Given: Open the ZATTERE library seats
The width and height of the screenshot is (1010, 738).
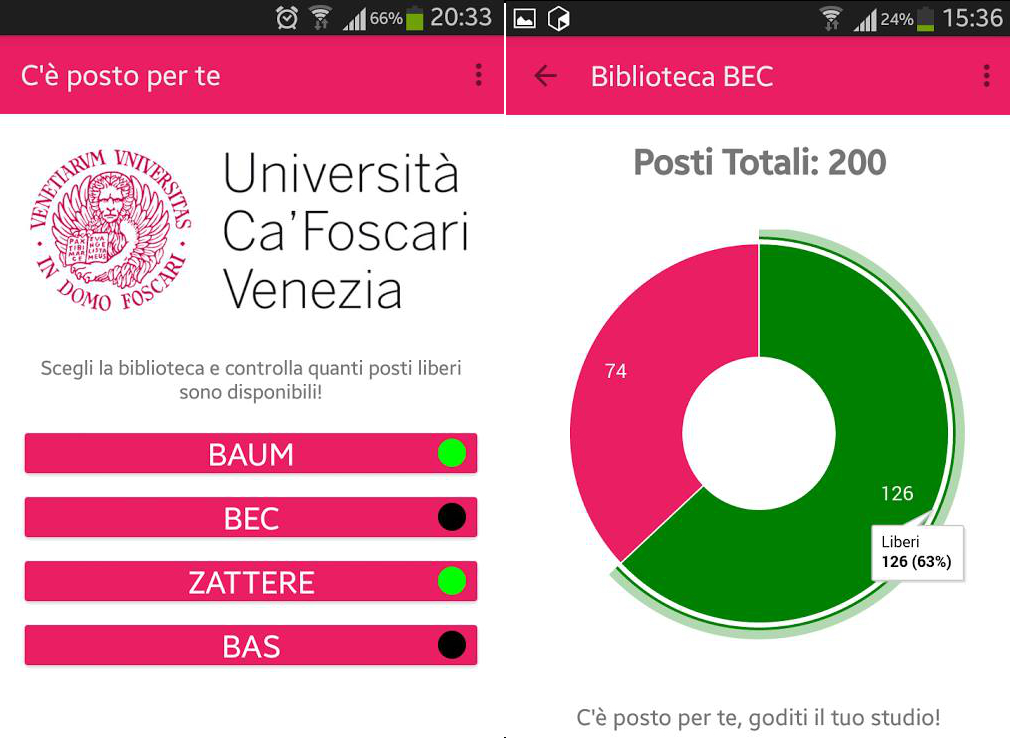Looking at the screenshot, I should [251, 582].
